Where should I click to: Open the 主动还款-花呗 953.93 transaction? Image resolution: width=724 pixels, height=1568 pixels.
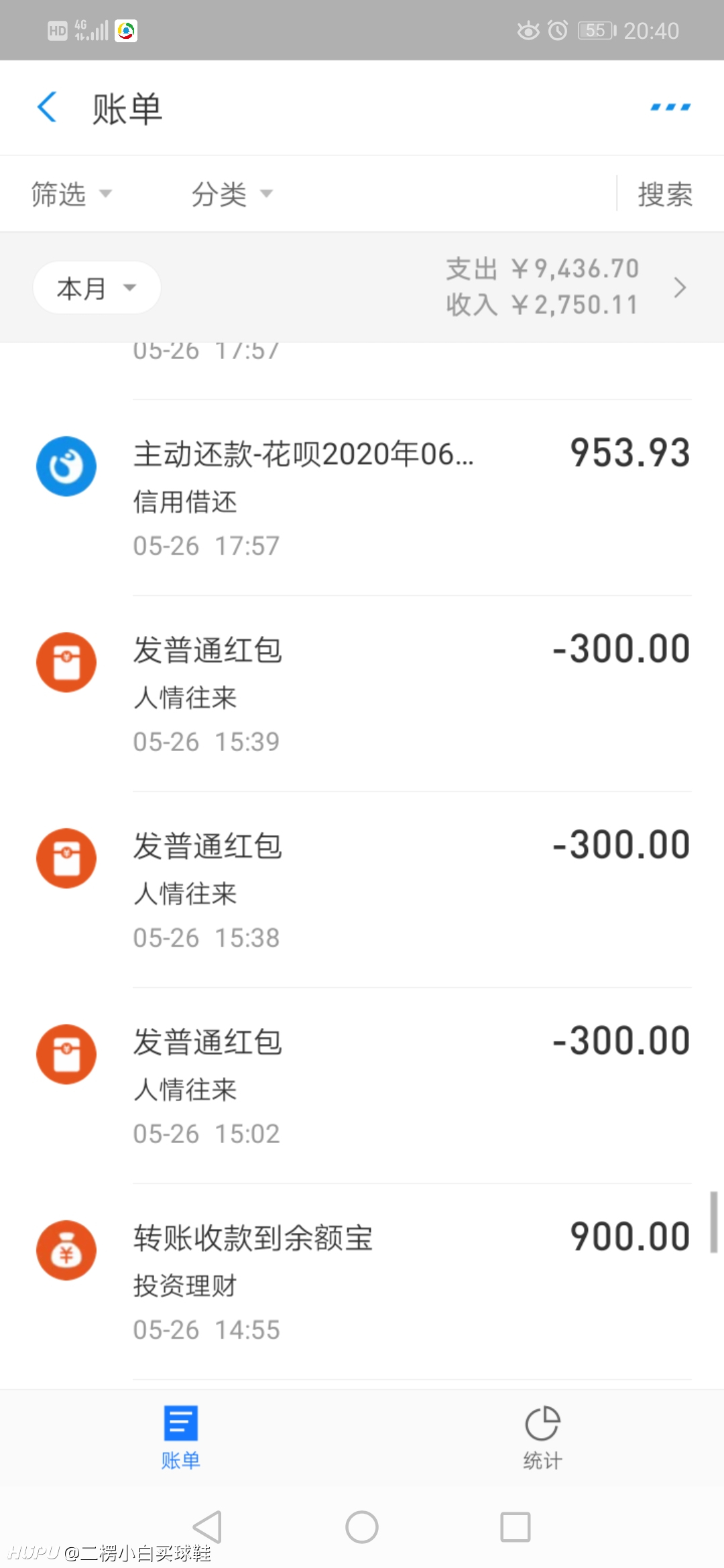pyautogui.click(x=362, y=498)
